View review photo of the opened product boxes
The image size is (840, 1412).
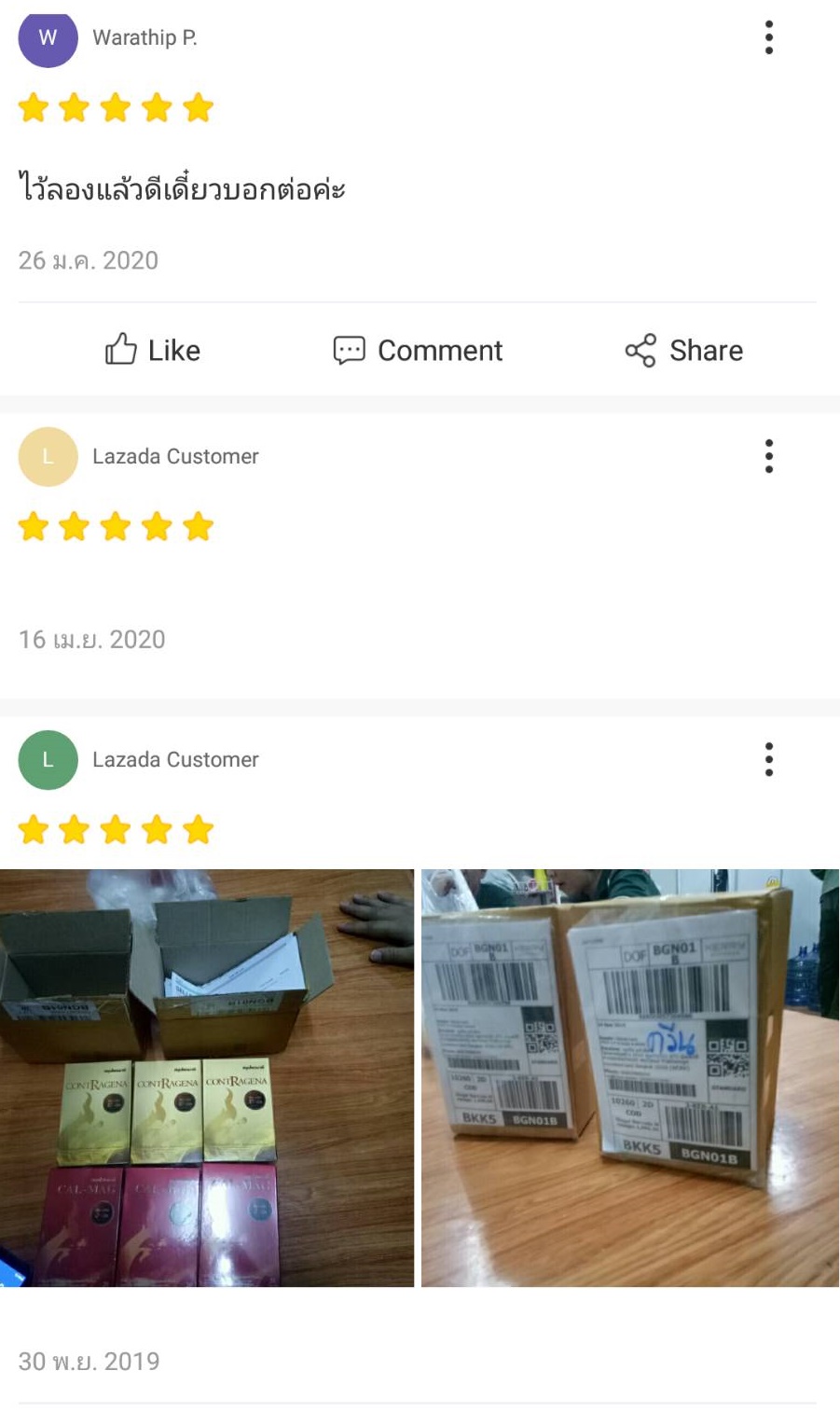click(207, 1078)
